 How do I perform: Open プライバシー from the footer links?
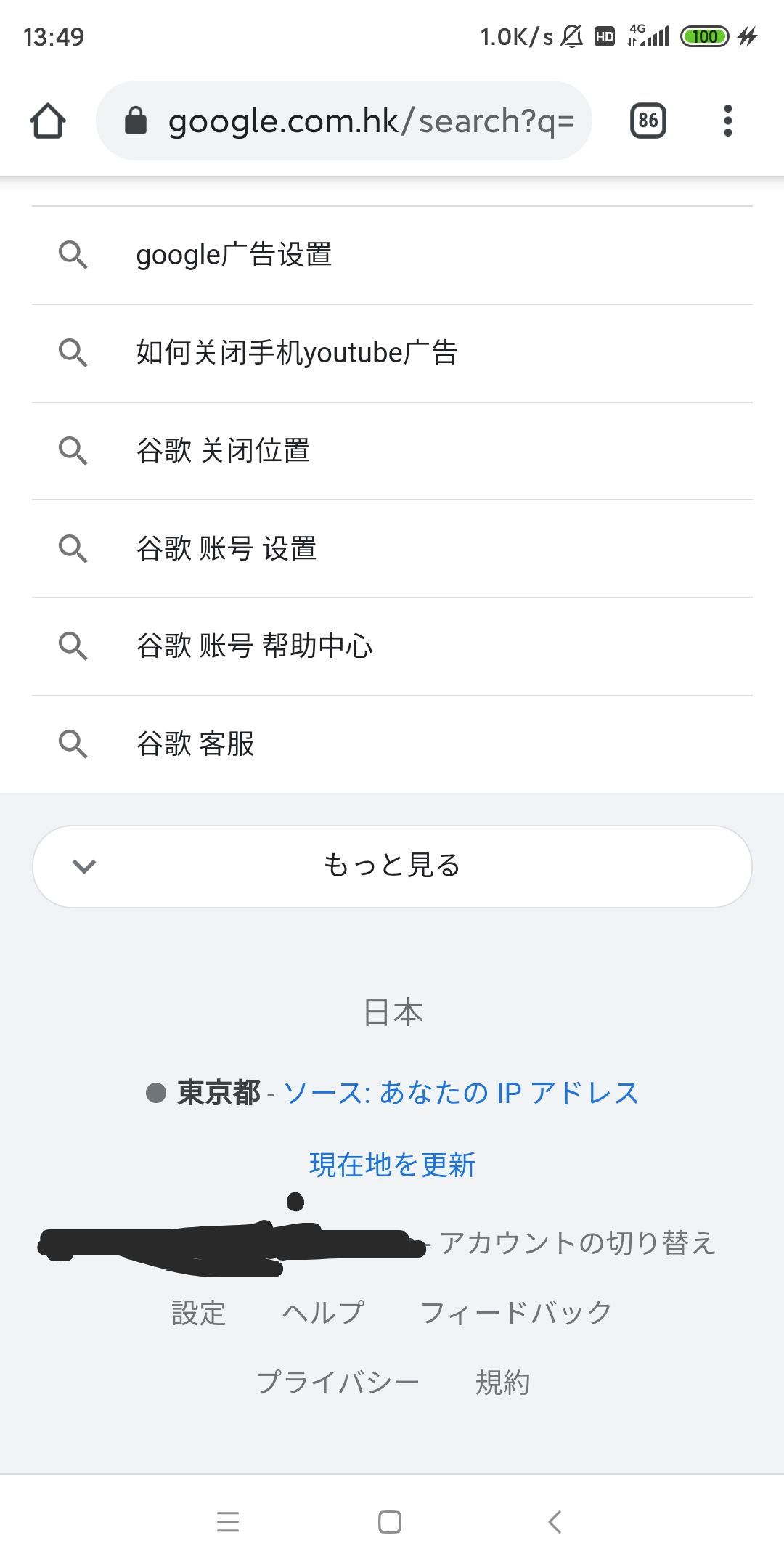coord(338,1380)
